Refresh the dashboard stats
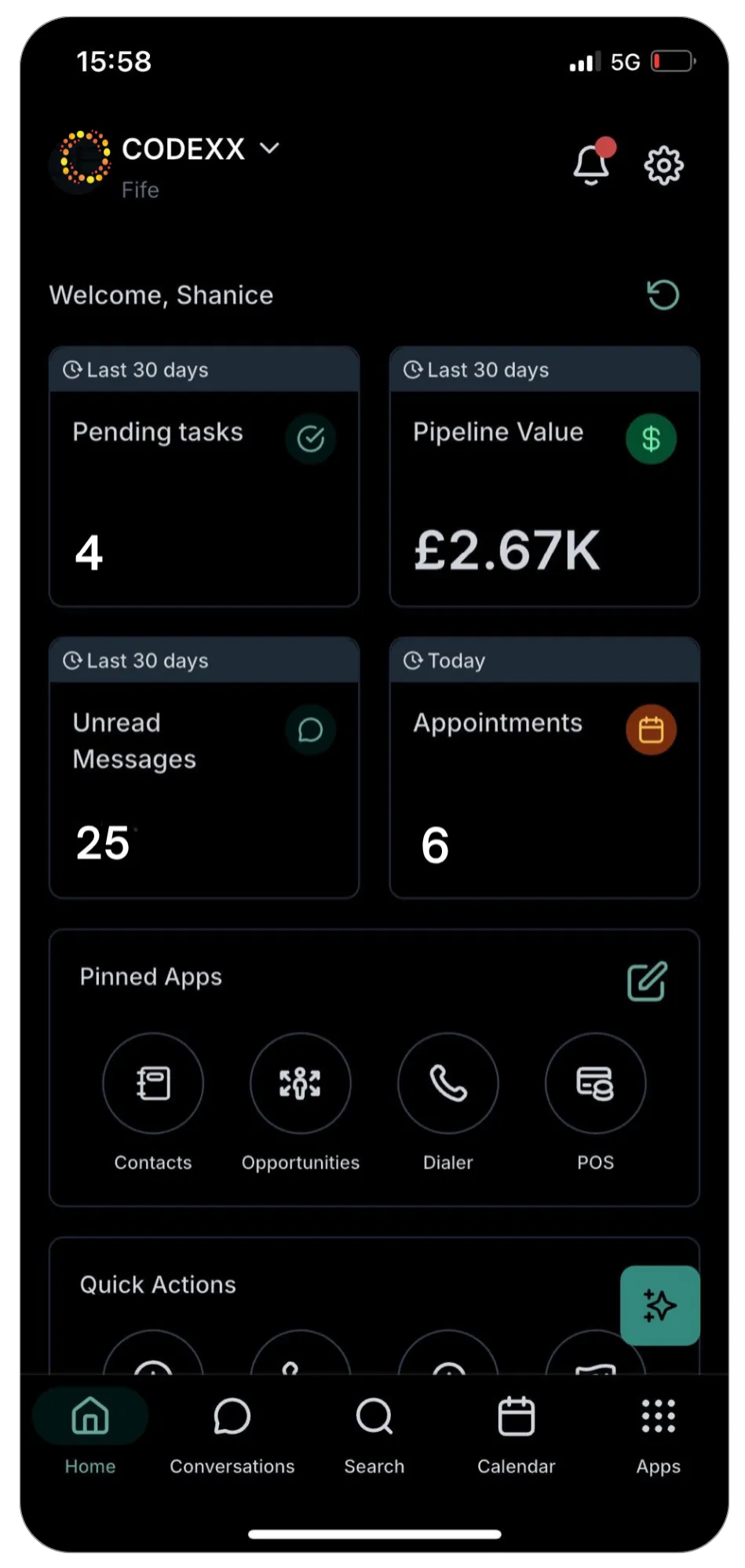 (x=663, y=295)
